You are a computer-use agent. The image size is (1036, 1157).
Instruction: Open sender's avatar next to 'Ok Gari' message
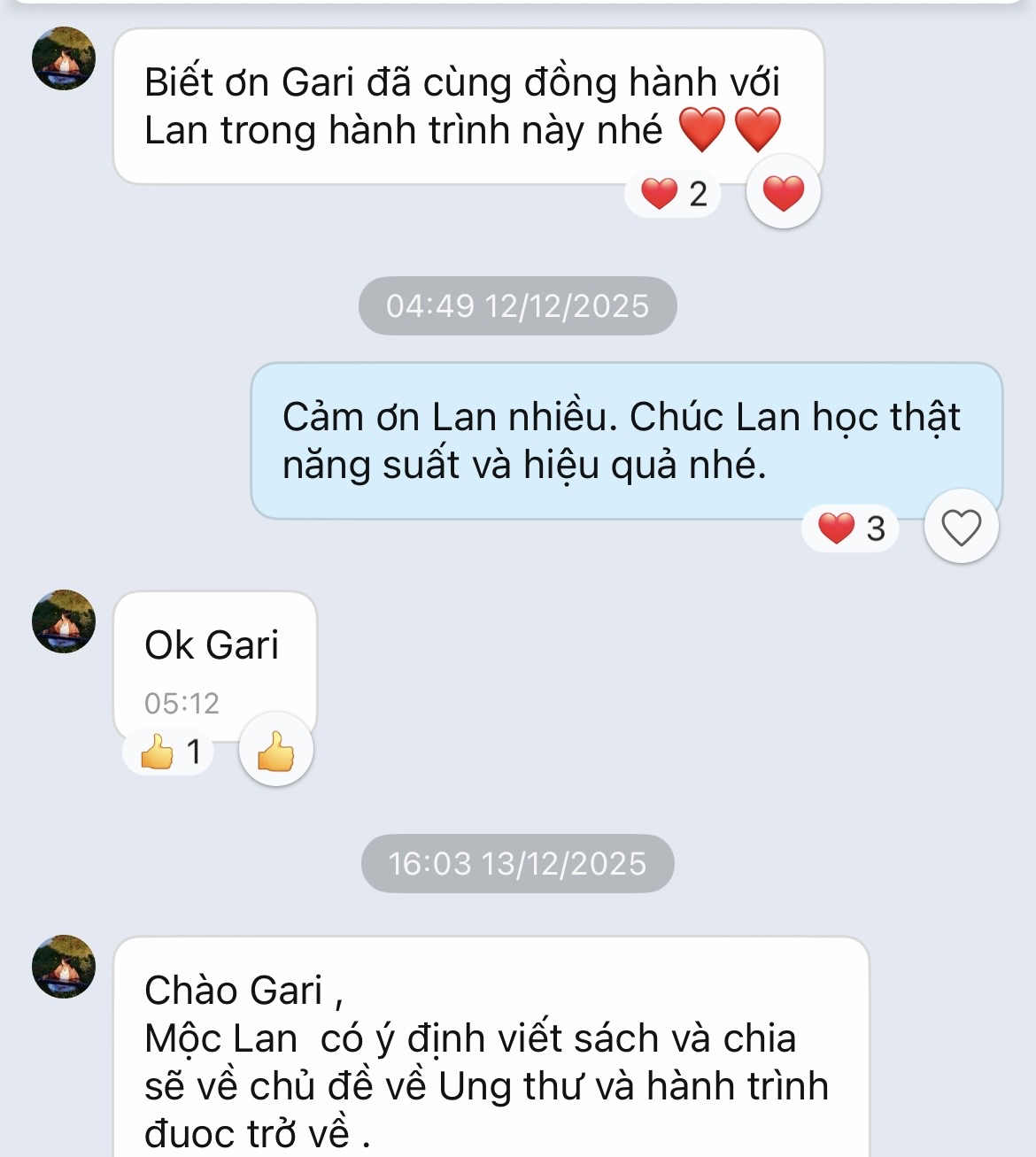pyautogui.click(x=64, y=621)
